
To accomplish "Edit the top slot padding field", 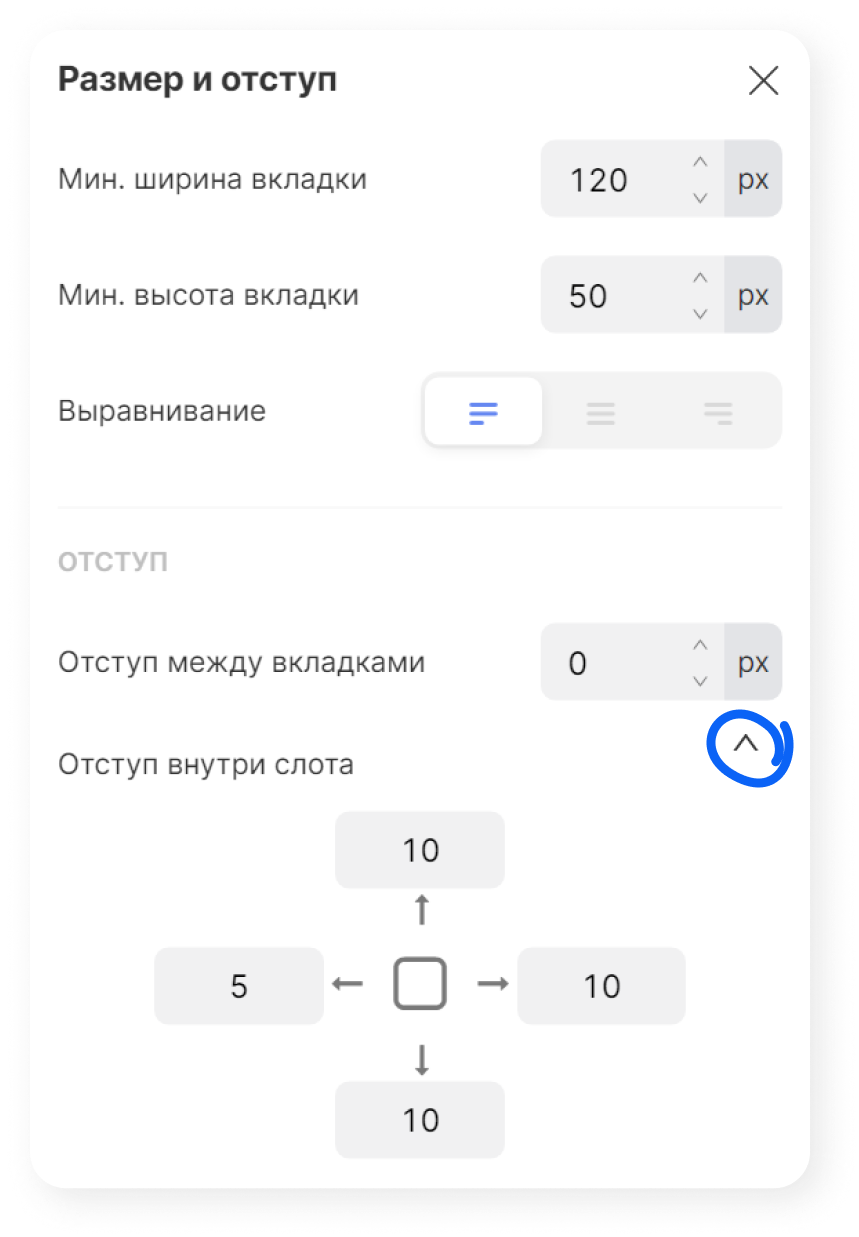I will tap(420, 850).
